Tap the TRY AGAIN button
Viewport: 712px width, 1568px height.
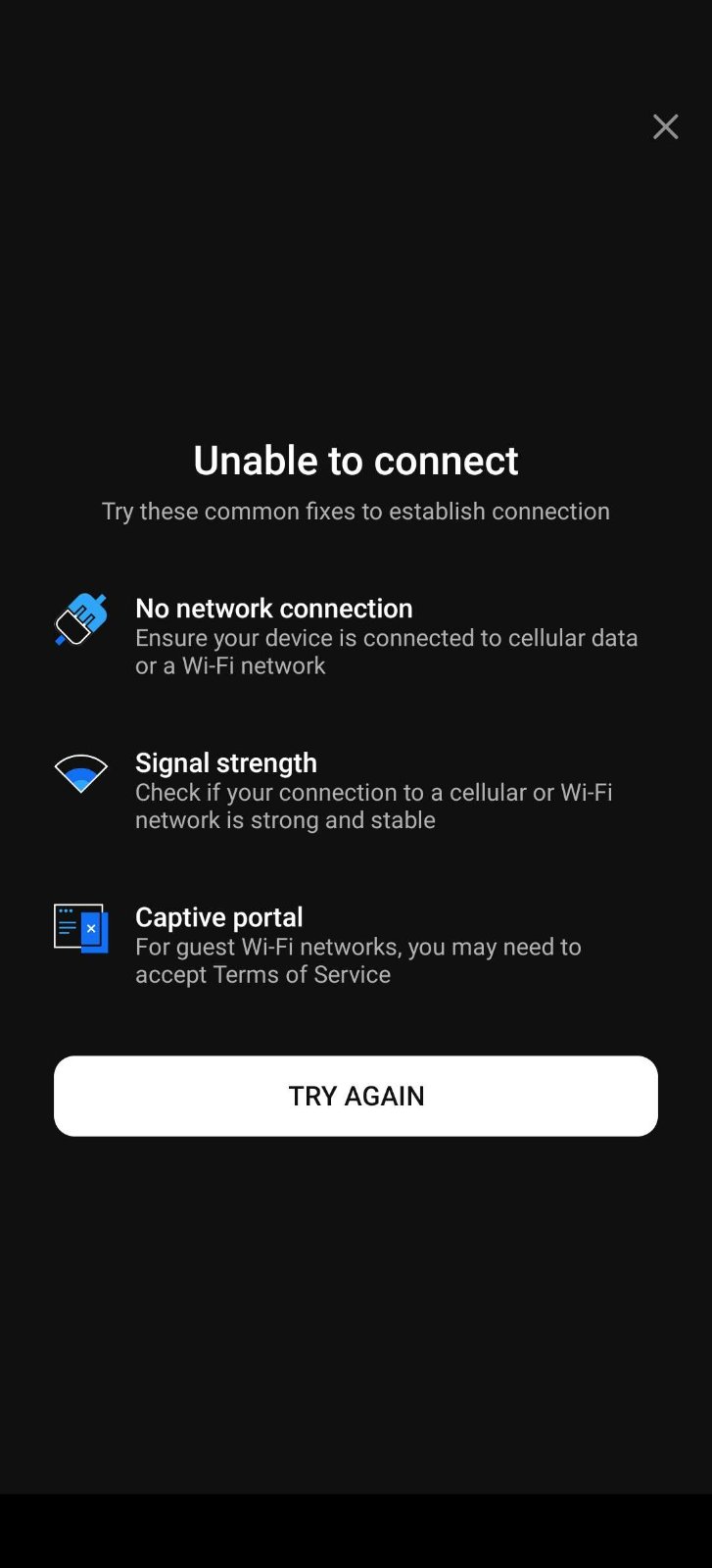point(356,1096)
